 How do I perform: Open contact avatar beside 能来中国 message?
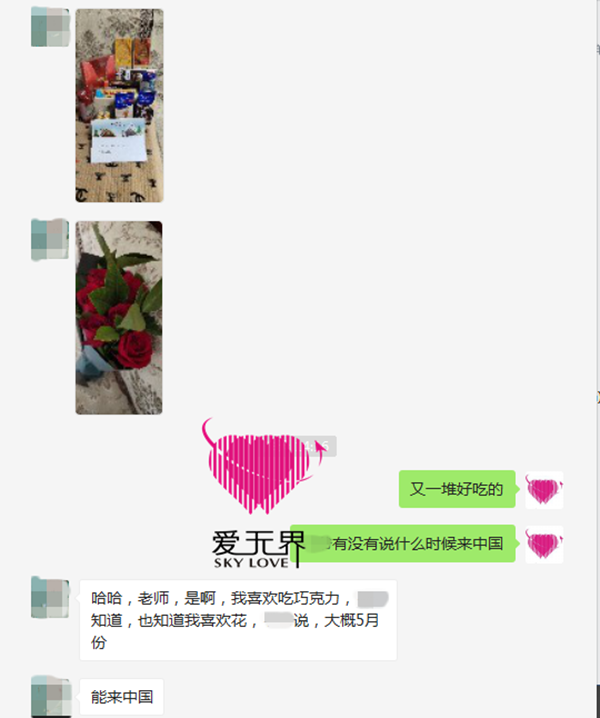click(50, 696)
